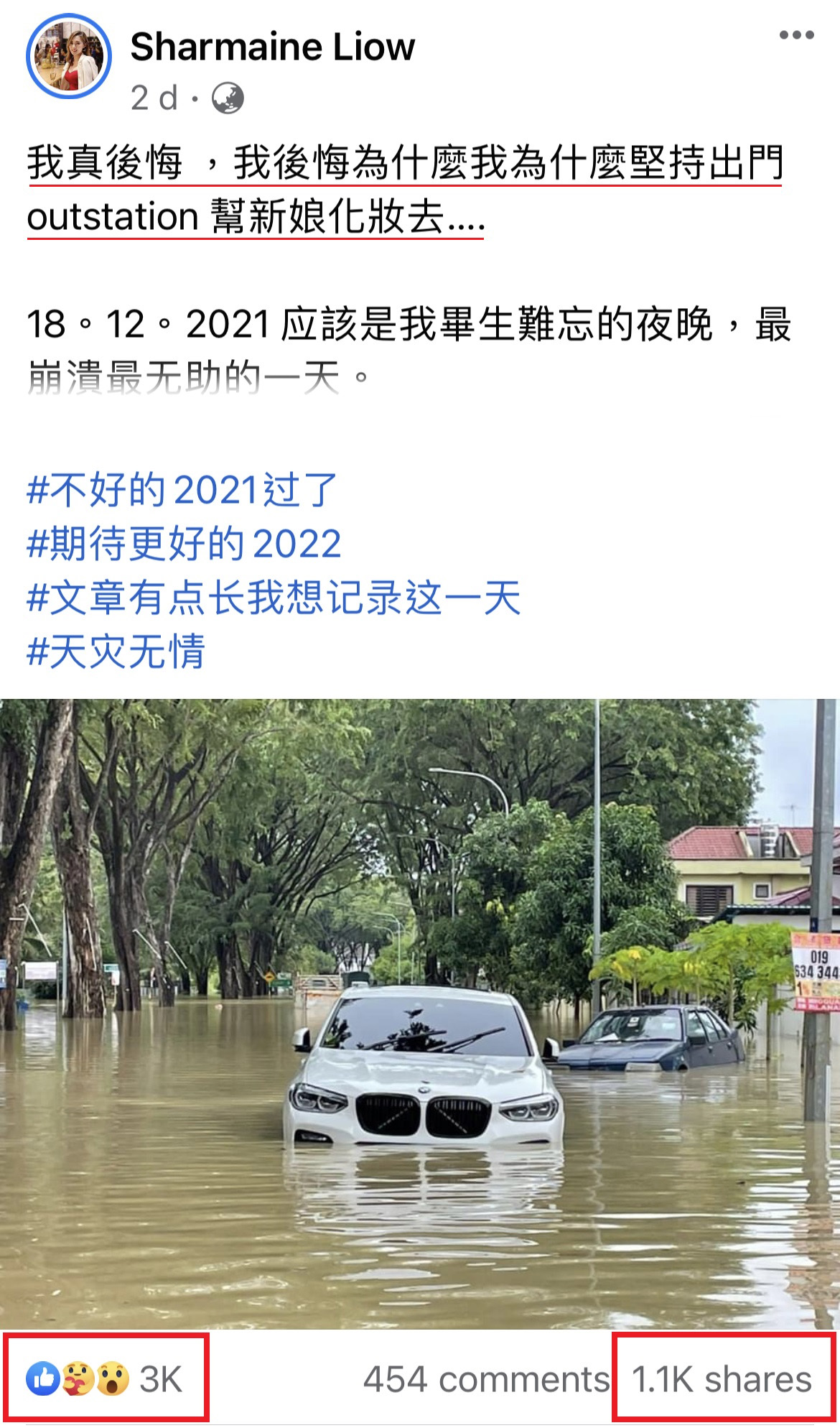The image size is (840, 1428).
Task: Open the flooded car photo
Action: [x=420, y=1013]
